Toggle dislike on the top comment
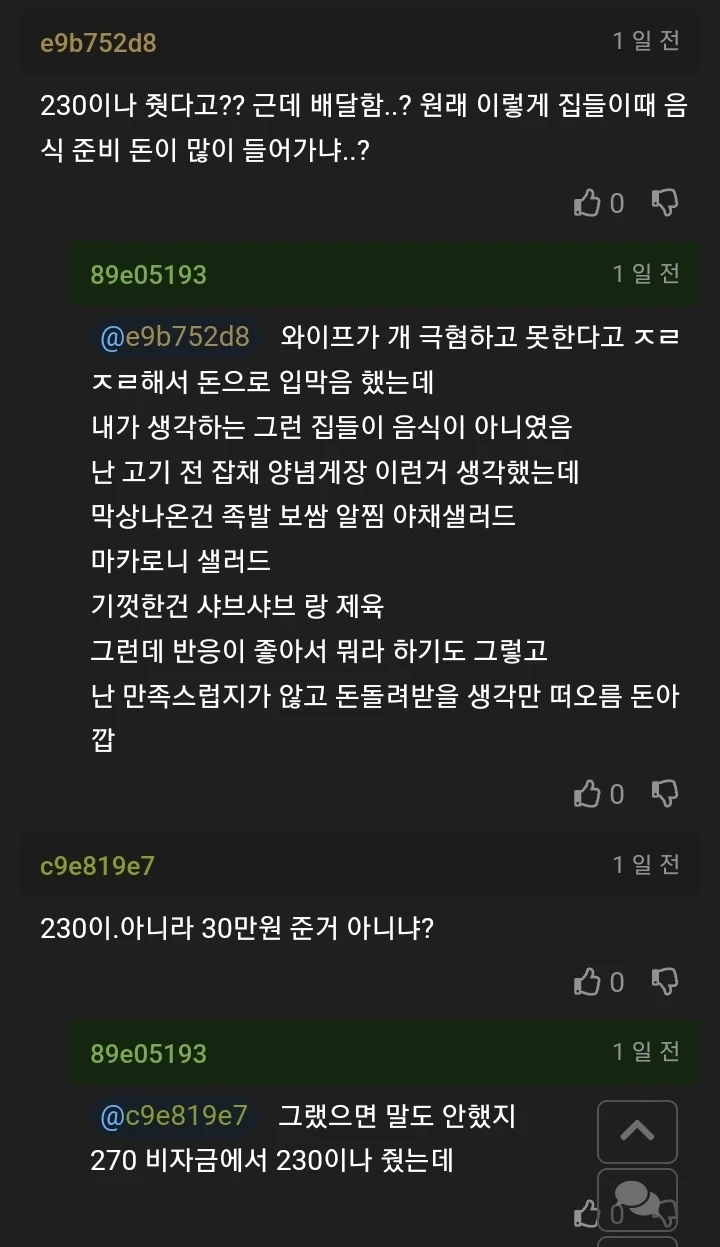Viewport: 720px width, 1247px height. 665,203
